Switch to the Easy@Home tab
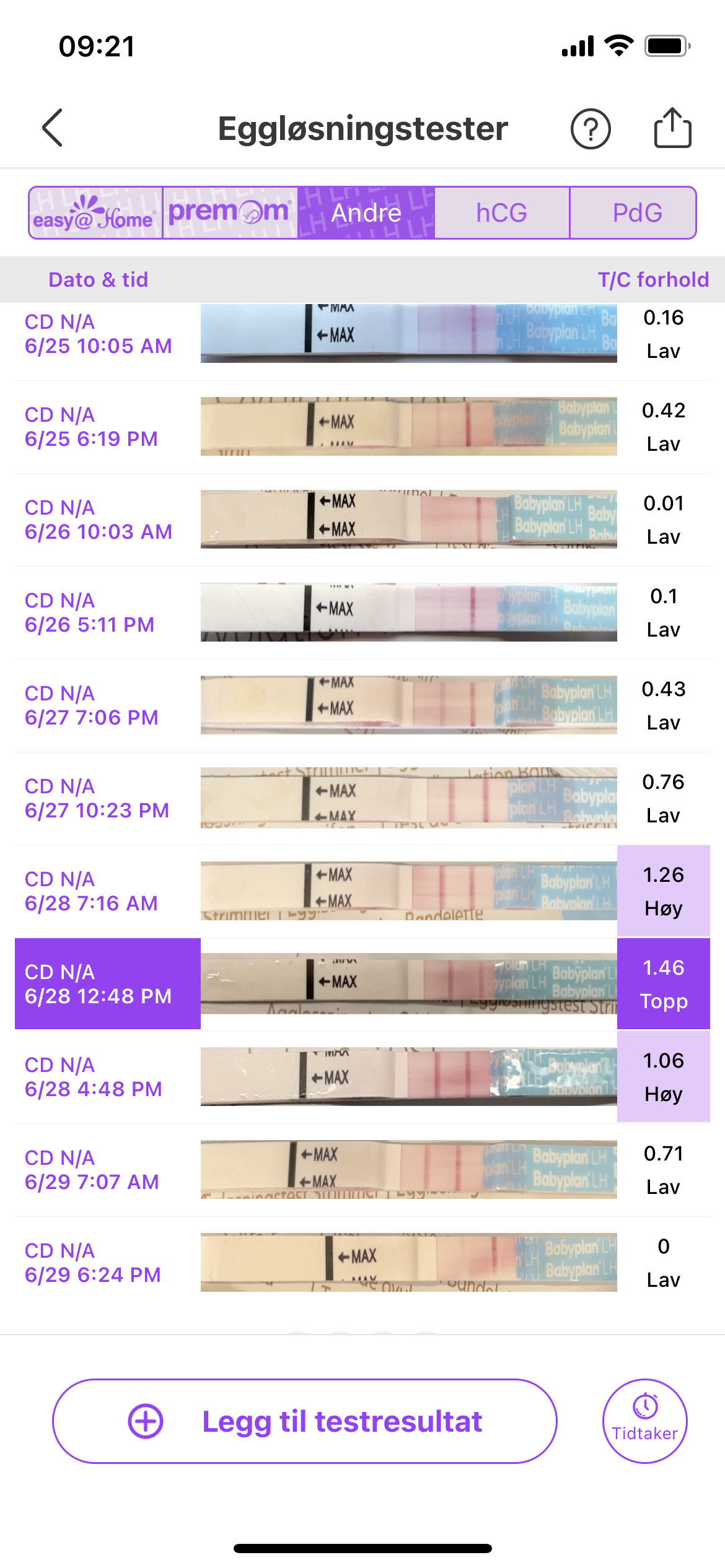 (95, 213)
